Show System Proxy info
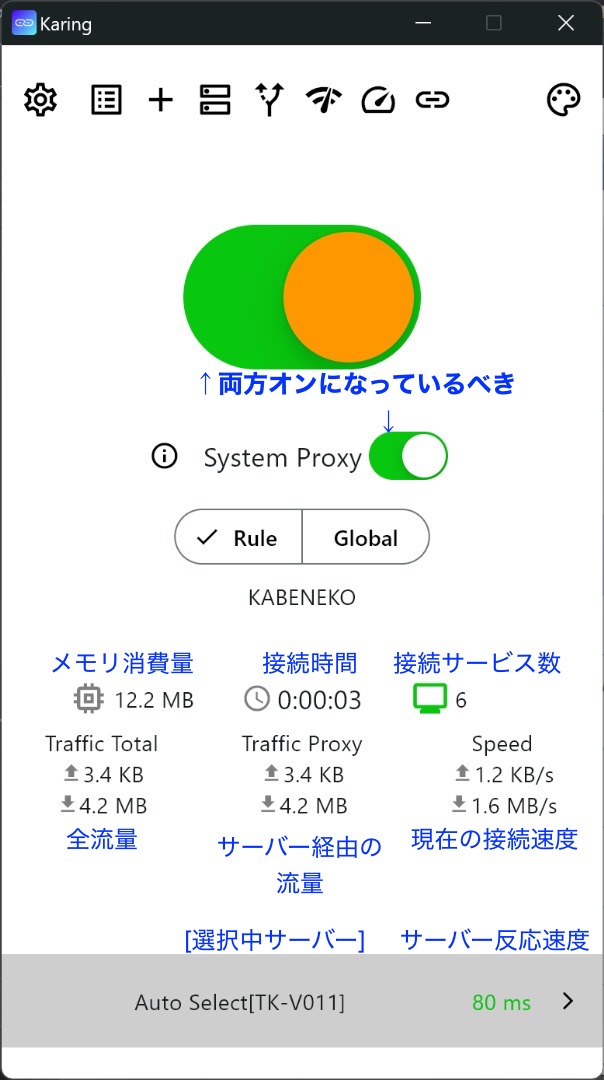The height and width of the screenshot is (1080, 604). coord(164,455)
